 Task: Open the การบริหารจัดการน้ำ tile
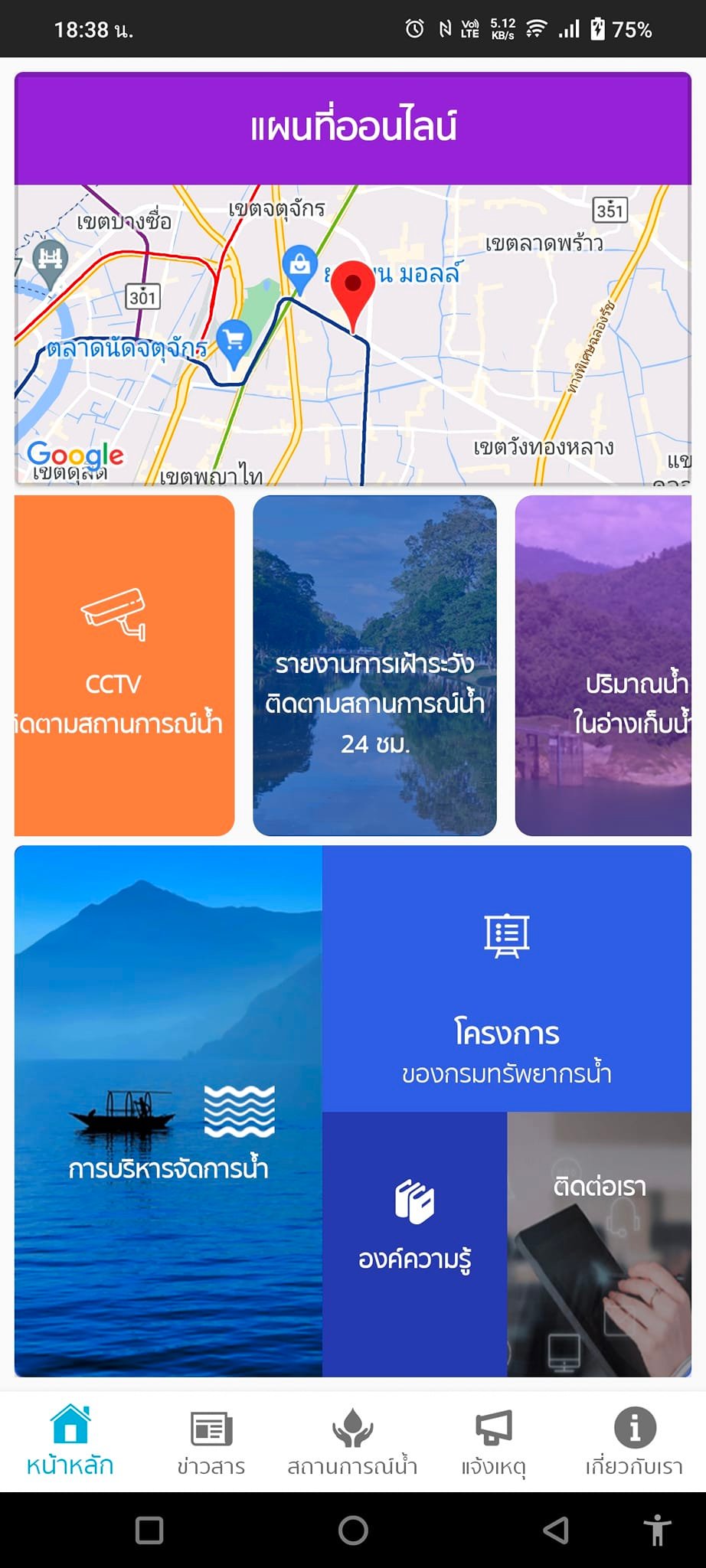pyautogui.click(x=168, y=1110)
